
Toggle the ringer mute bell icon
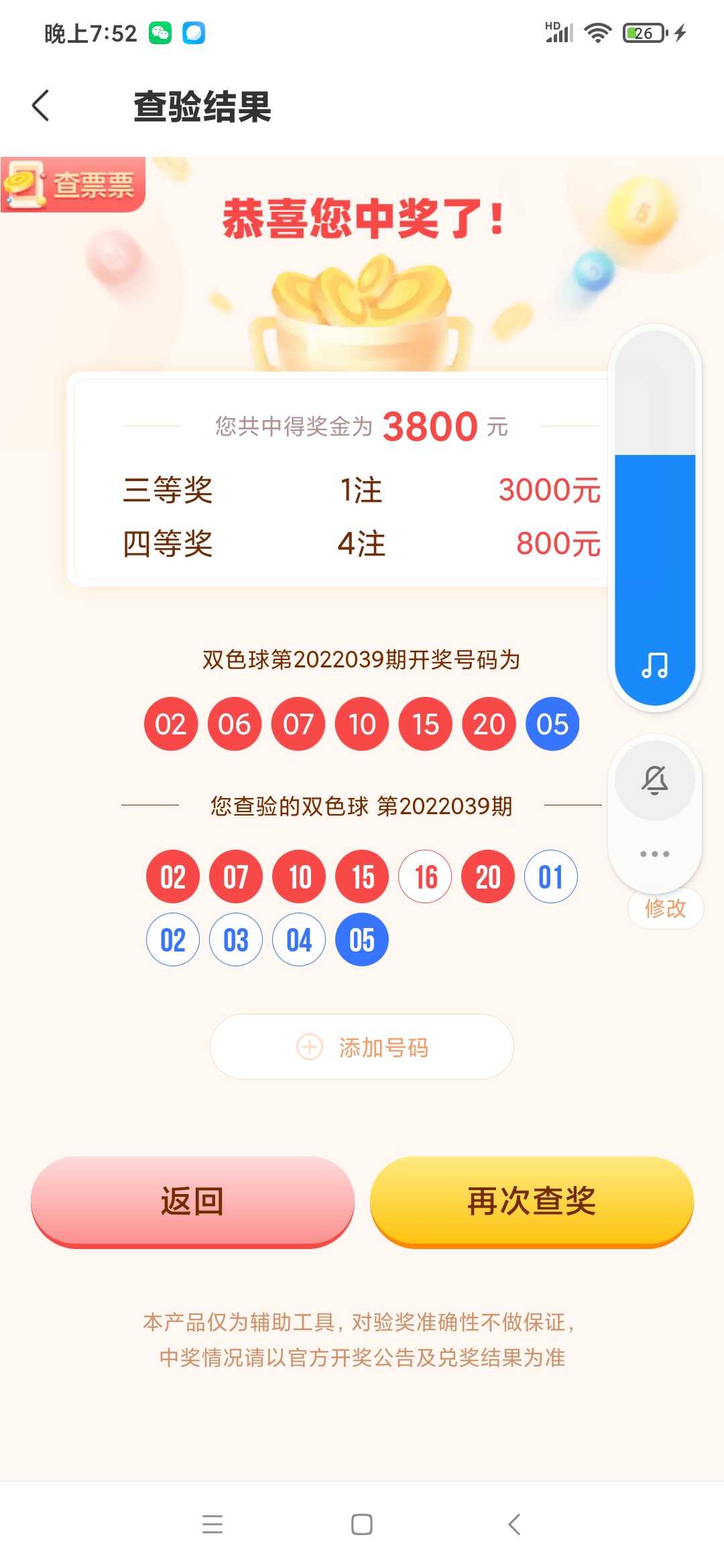(x=655, y=780)
